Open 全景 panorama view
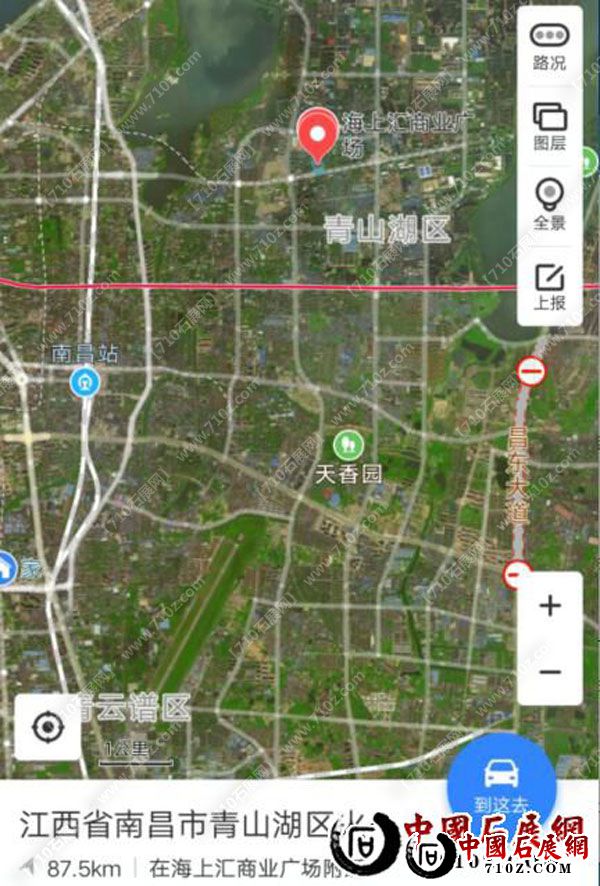 click(x=549, y=204)
